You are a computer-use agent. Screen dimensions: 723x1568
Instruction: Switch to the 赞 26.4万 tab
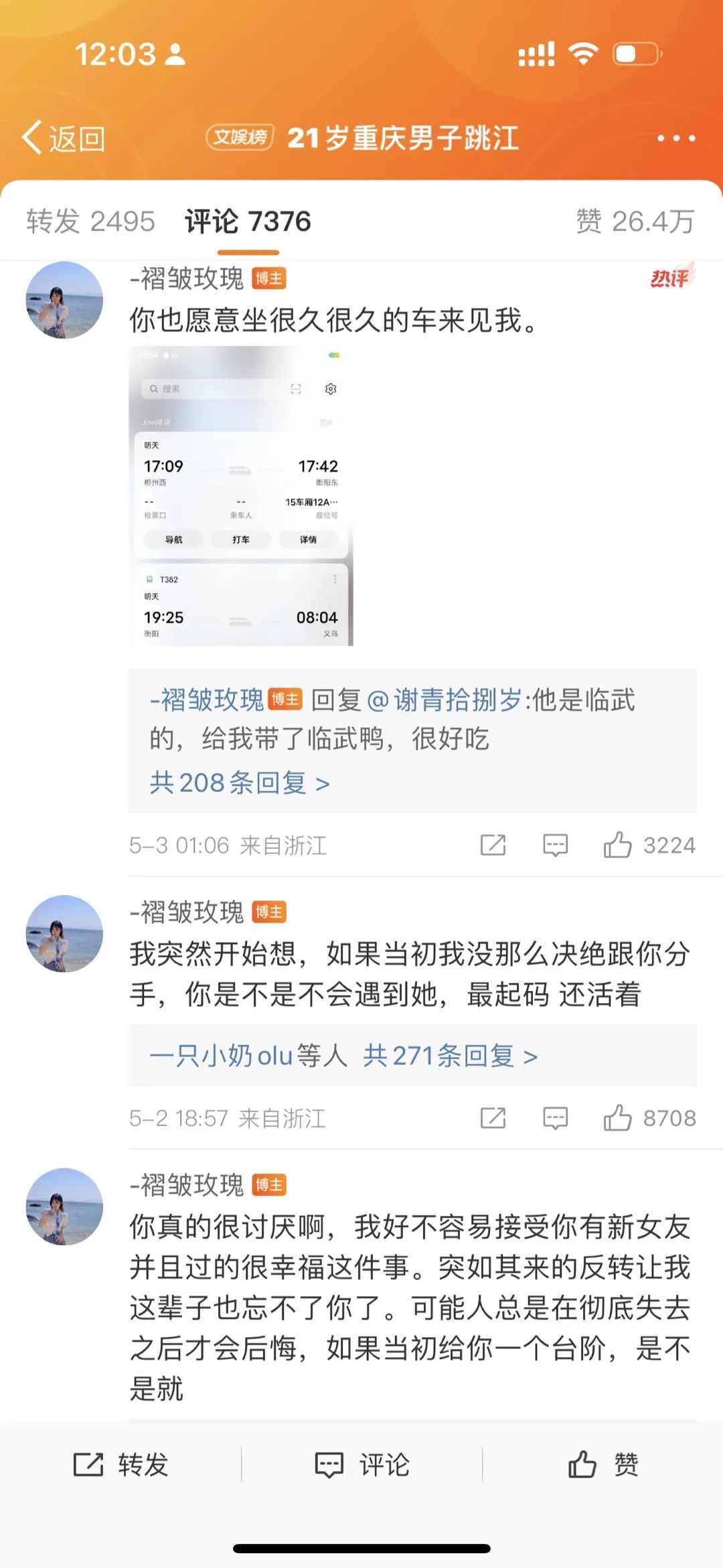(x=635, y=222)
